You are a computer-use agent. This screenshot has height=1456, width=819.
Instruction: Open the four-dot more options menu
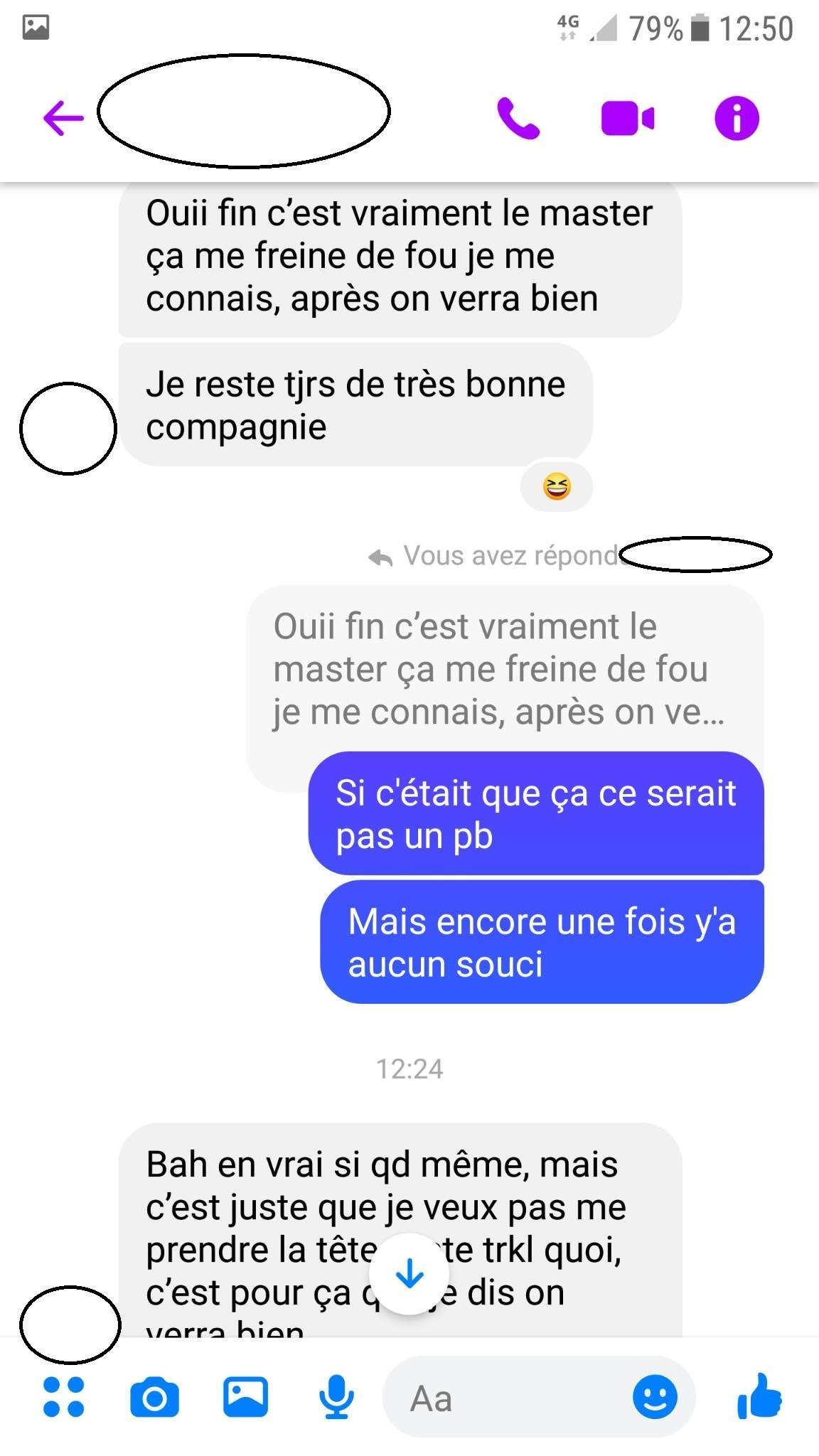click(64, 1397)
